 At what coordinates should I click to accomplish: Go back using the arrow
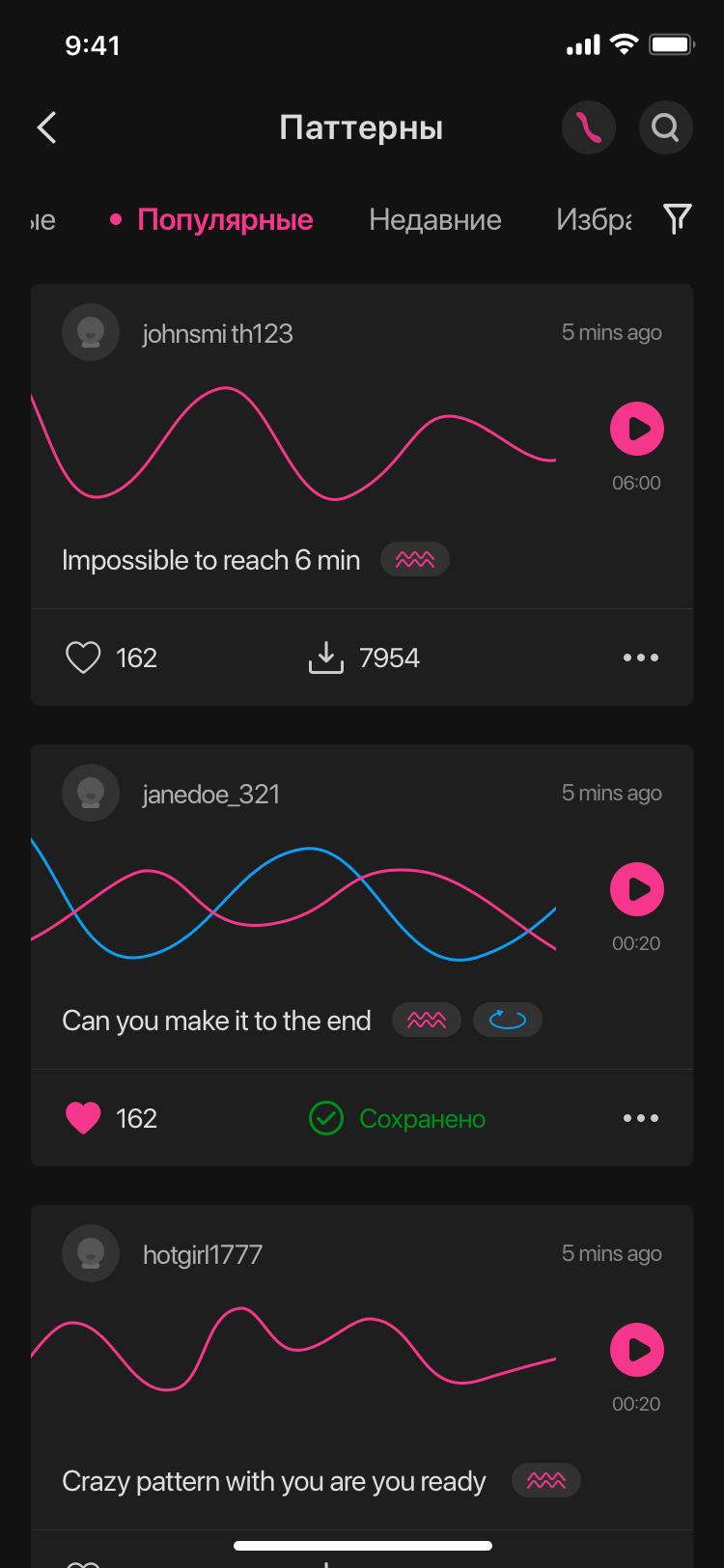pos(46,127)
